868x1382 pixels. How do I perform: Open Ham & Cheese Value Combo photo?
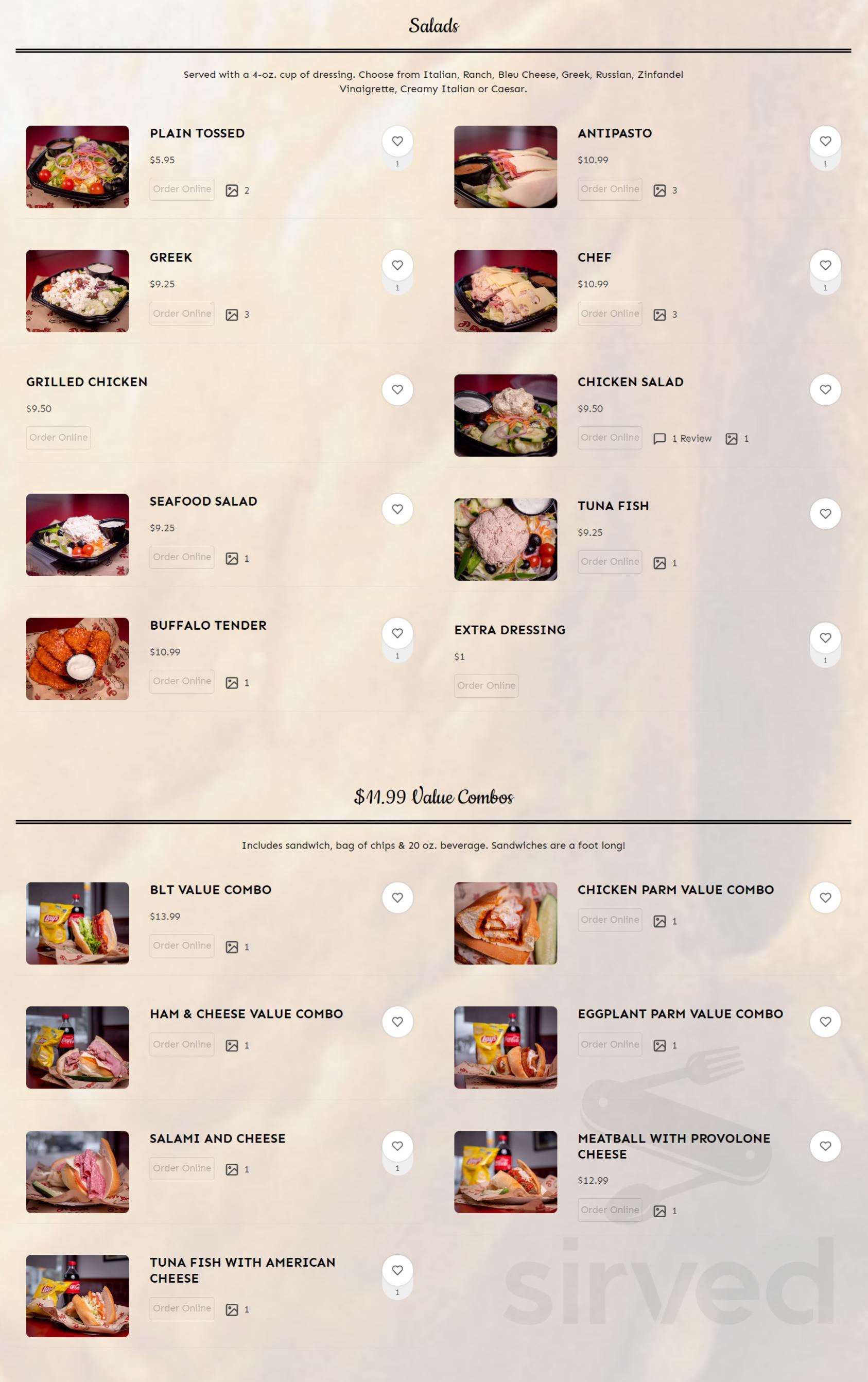click(x=77, y=1047)
